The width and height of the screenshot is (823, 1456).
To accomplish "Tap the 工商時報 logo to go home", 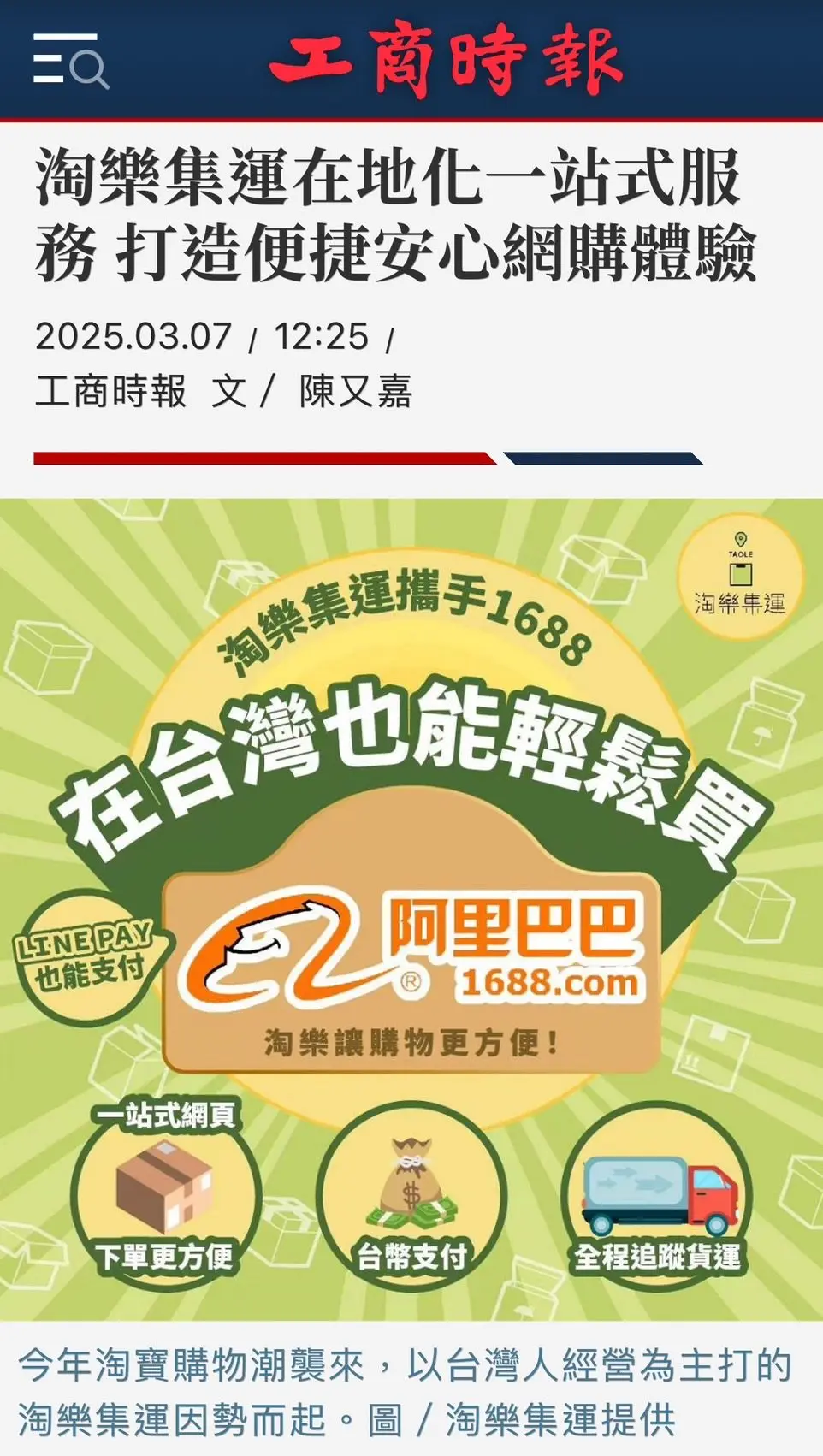I will 445,60.
